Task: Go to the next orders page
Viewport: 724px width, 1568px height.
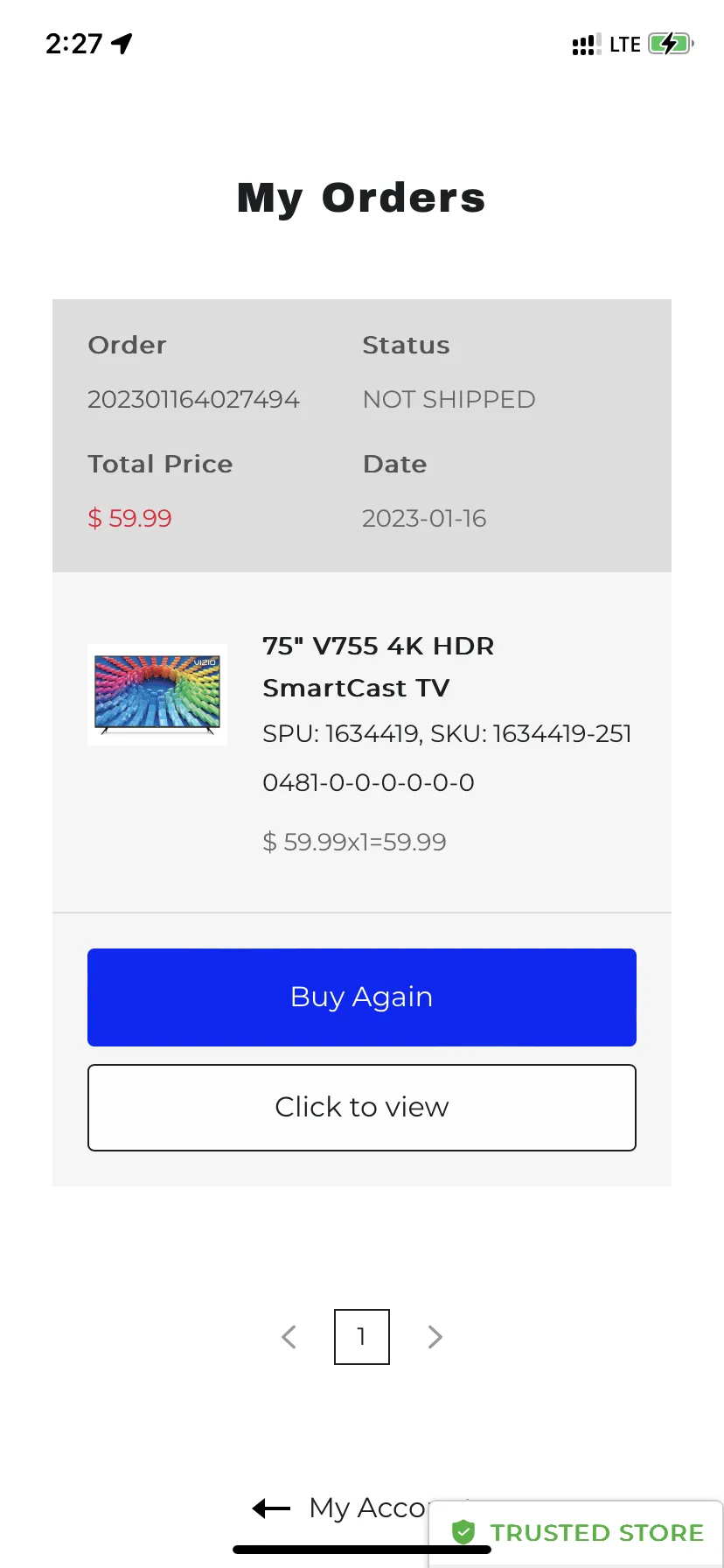Action: click(435, 1337)
